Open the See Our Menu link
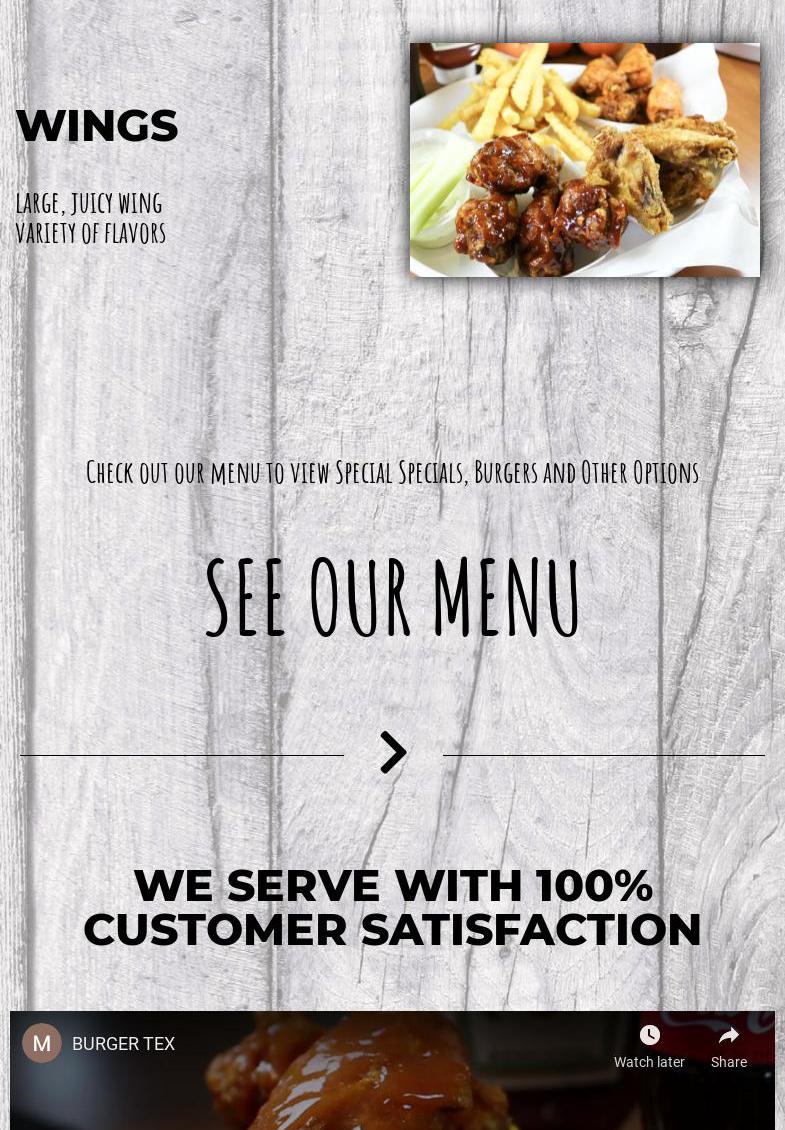This screenshot has width=785, height=1130. pyautogui.click(x=392, y=598)
